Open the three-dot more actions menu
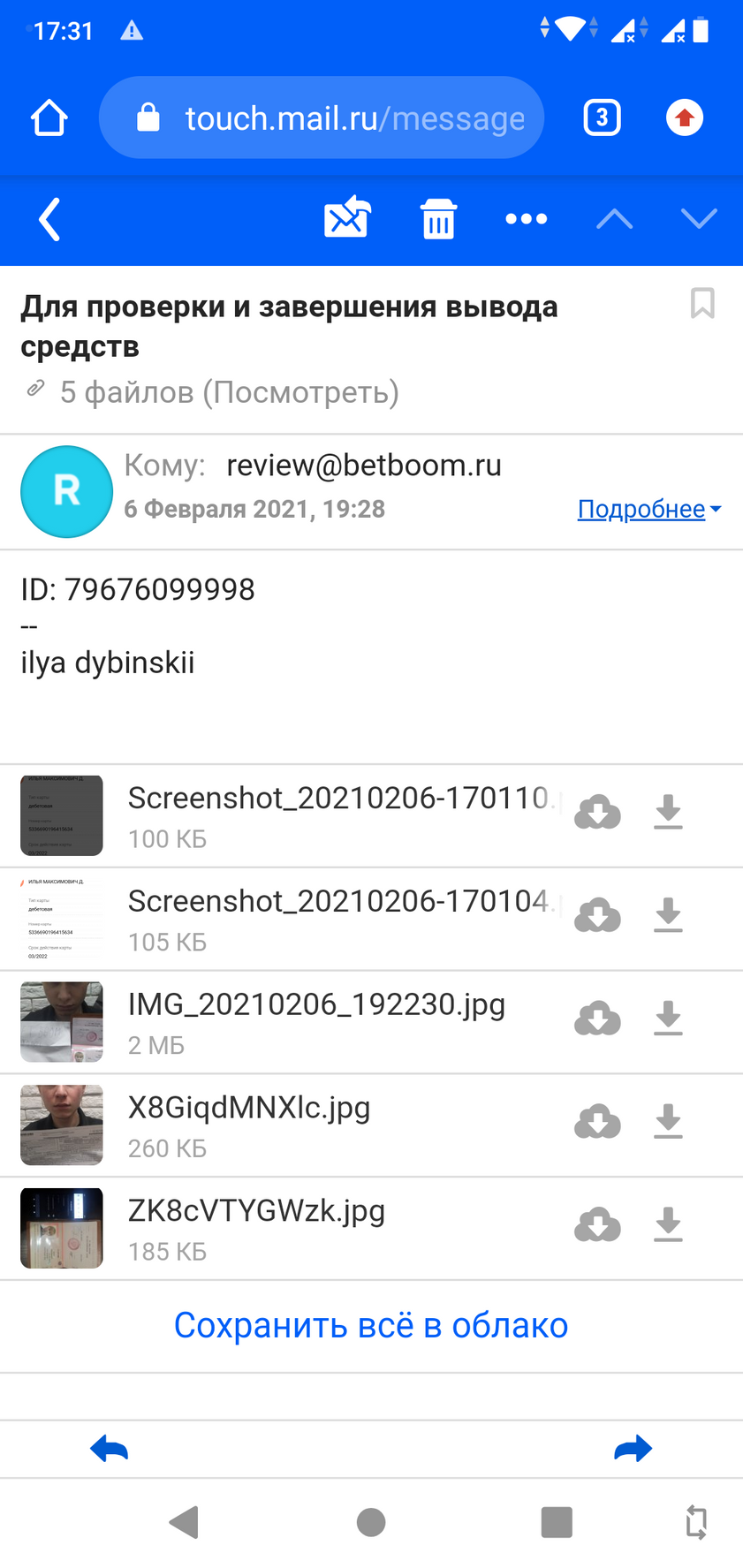 tap(526, 218)
